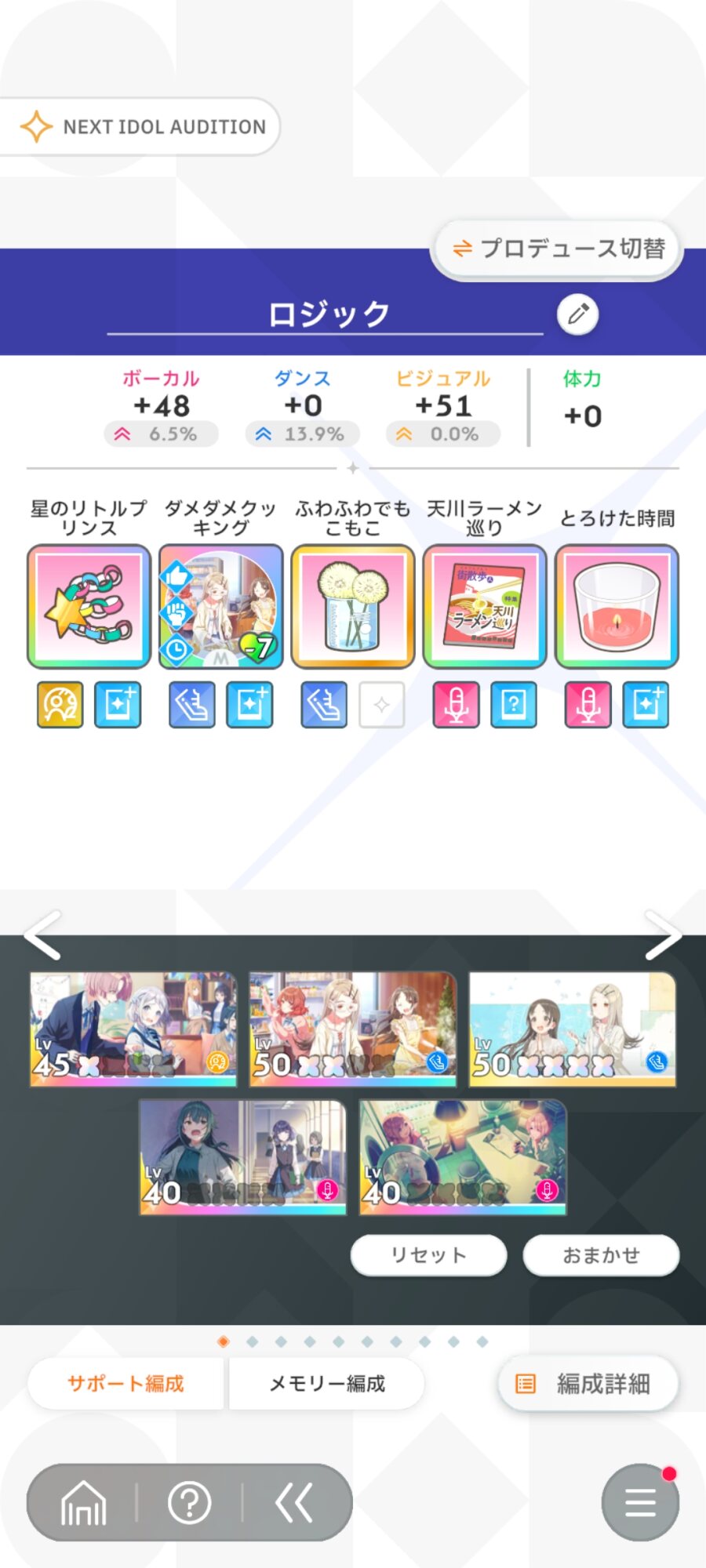Open the help question mark
This screenshot has height=1568, width=706.
190,1503
